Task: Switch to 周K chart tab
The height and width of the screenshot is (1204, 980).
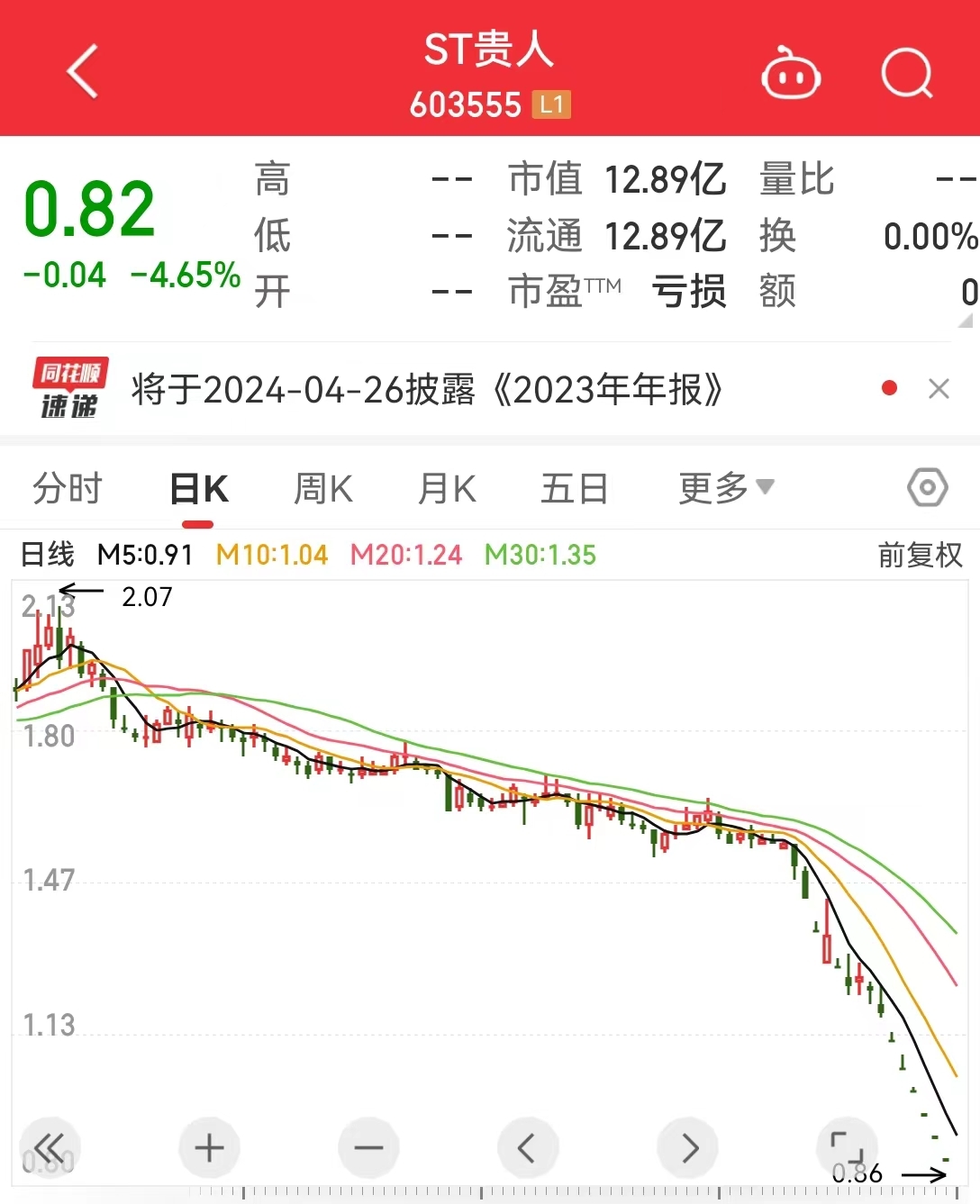Action: pos(322,489)
